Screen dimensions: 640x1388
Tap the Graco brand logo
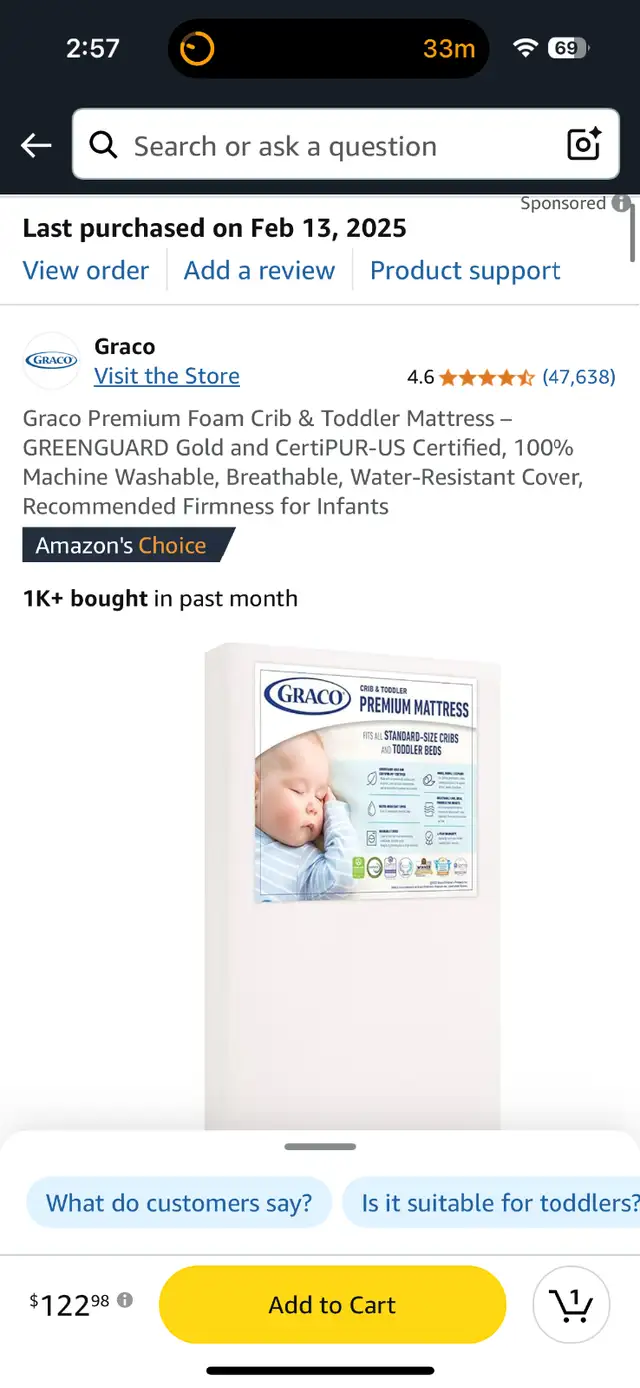point(51,360)
